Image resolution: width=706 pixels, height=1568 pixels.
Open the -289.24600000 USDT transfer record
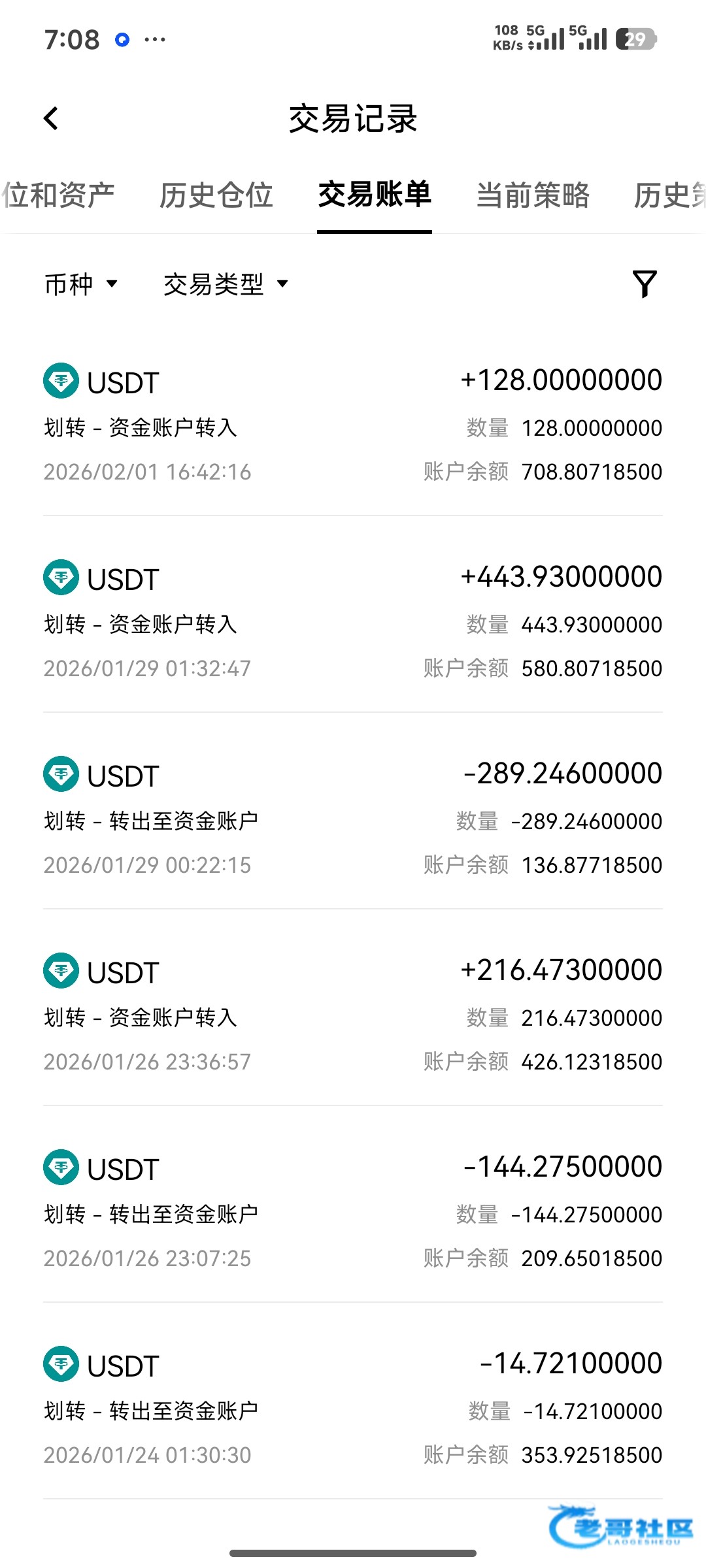[353, 818]
